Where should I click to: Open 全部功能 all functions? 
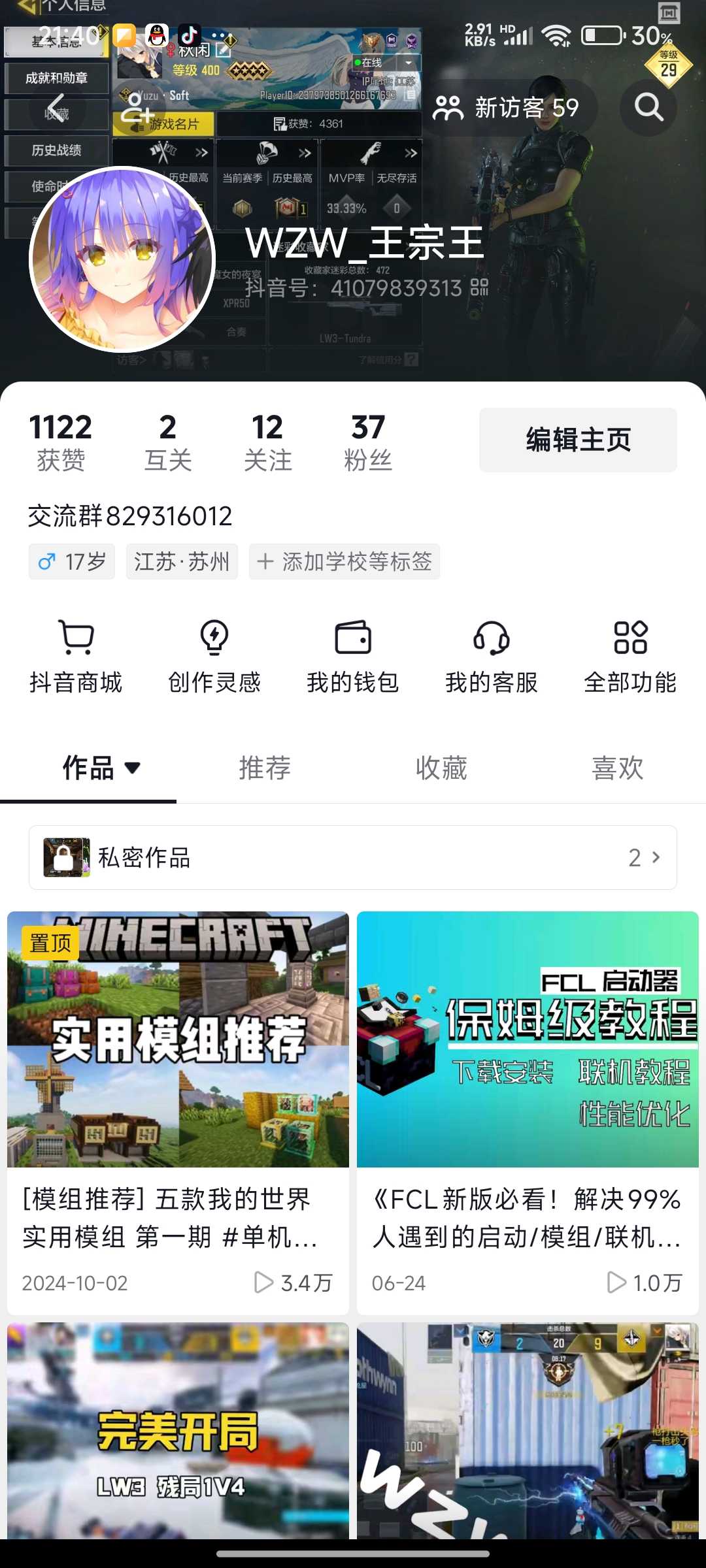coord(630,657)
